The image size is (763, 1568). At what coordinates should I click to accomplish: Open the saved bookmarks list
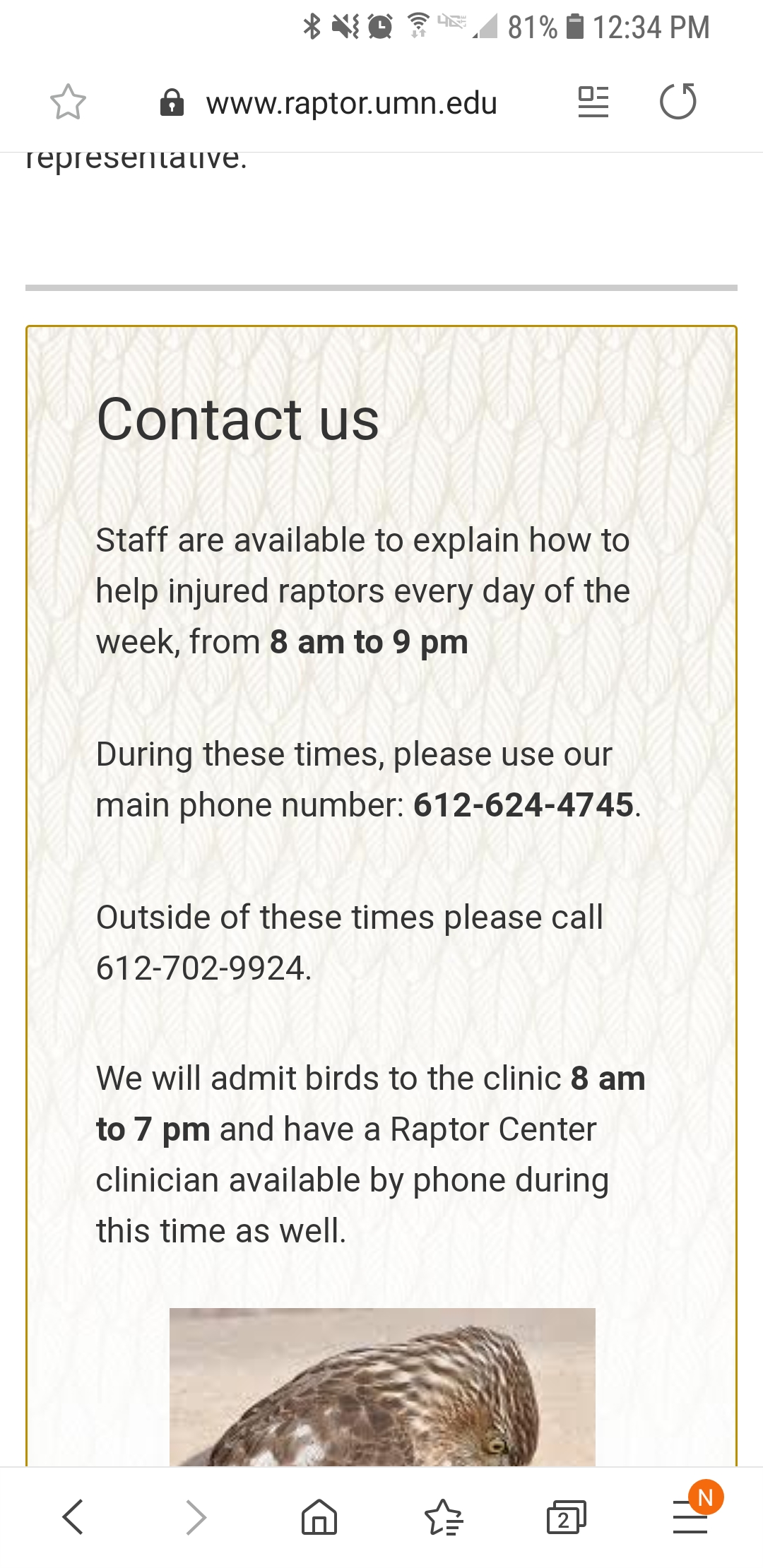click(x=443, y=1517)
